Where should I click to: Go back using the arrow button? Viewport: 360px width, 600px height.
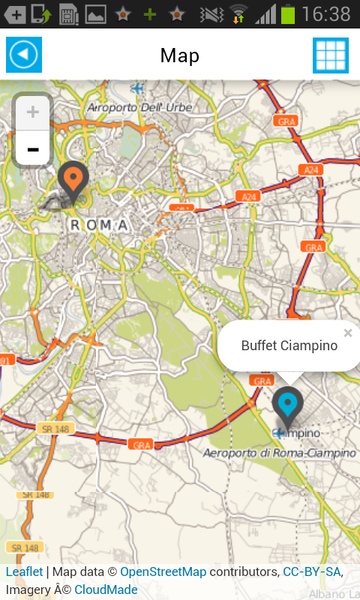tap(24, 55)
